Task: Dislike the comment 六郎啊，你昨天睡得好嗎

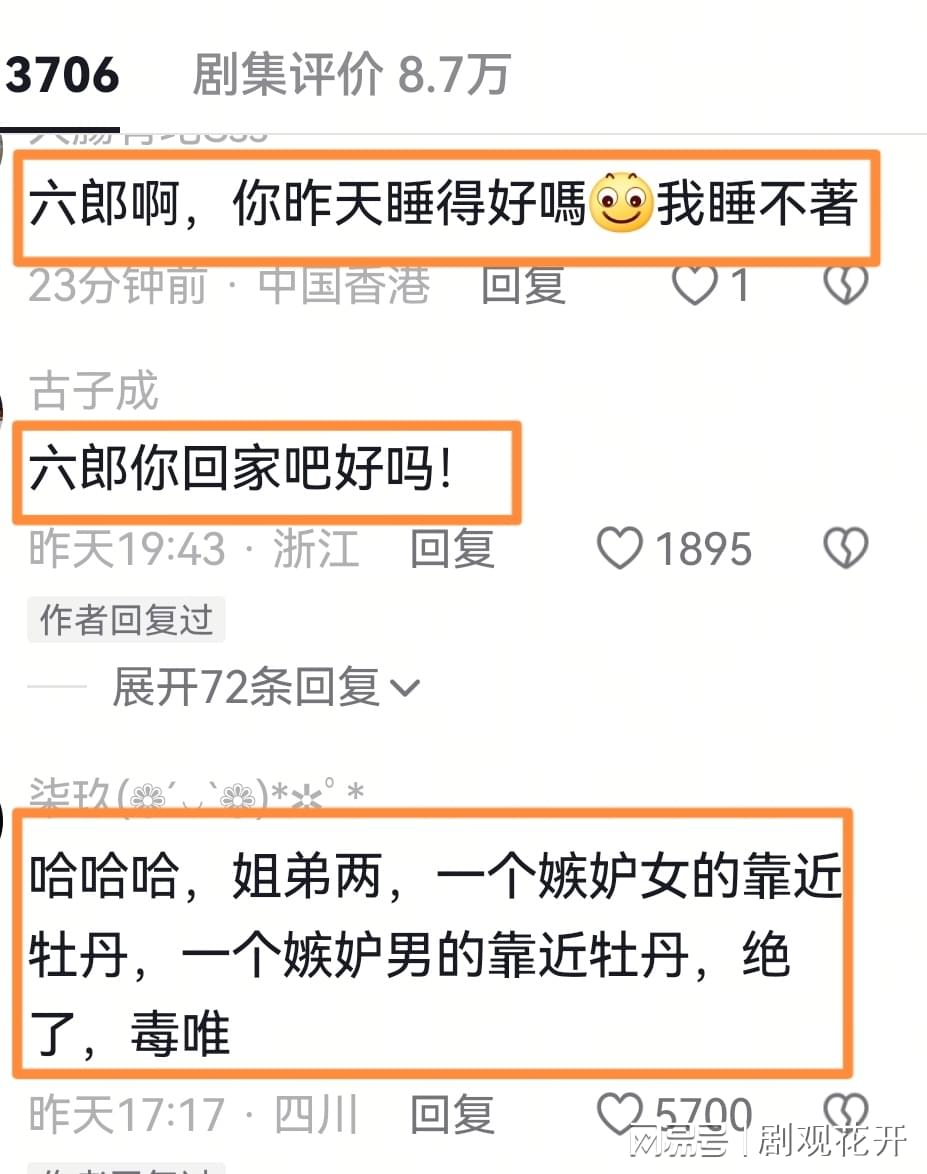Action: coord(845,287)
